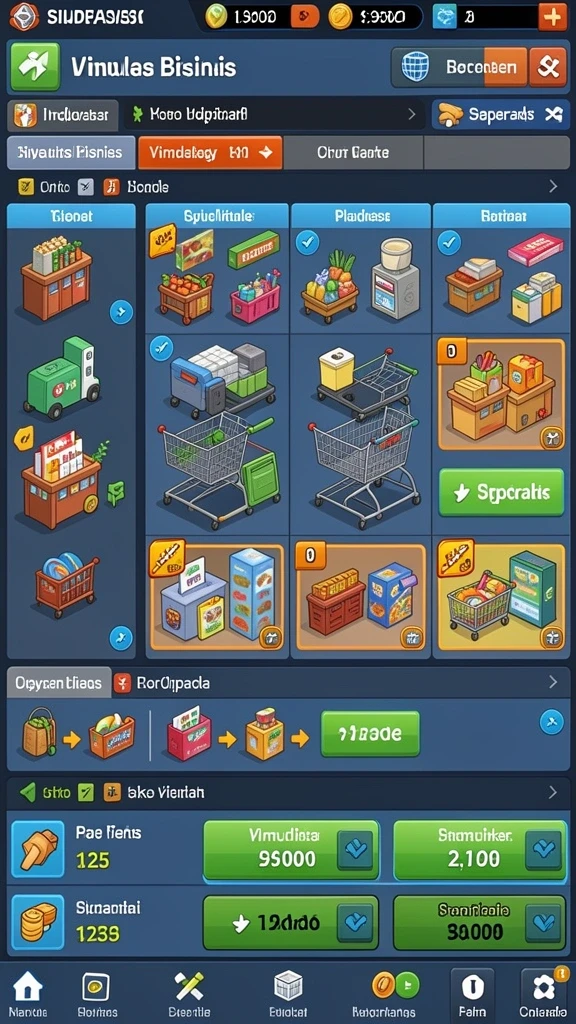576x1024 pixels.
Task: Switch to the Ohur Gaake tab
Action: tap(353, 153)
